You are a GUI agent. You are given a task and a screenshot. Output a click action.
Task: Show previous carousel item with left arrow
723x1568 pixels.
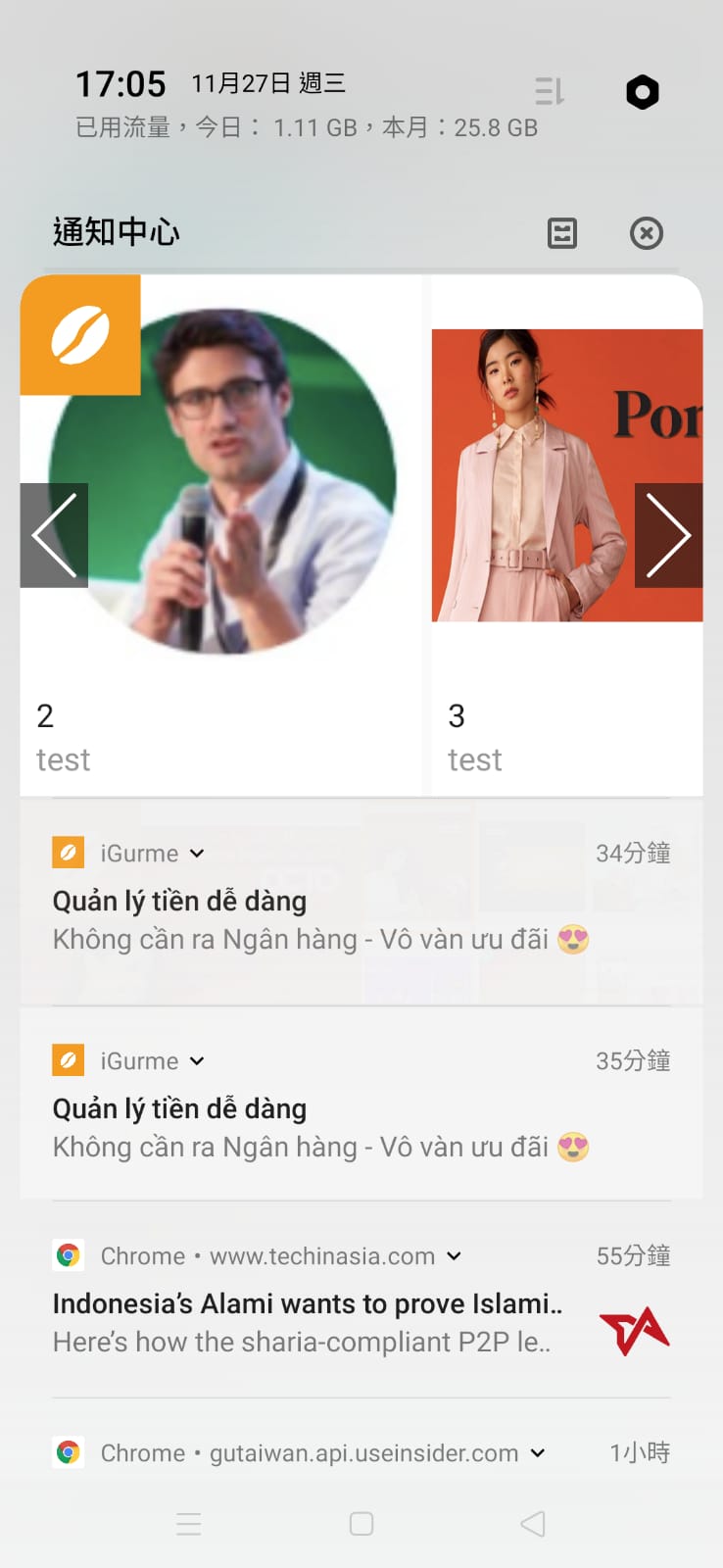[x=54, y=535]
